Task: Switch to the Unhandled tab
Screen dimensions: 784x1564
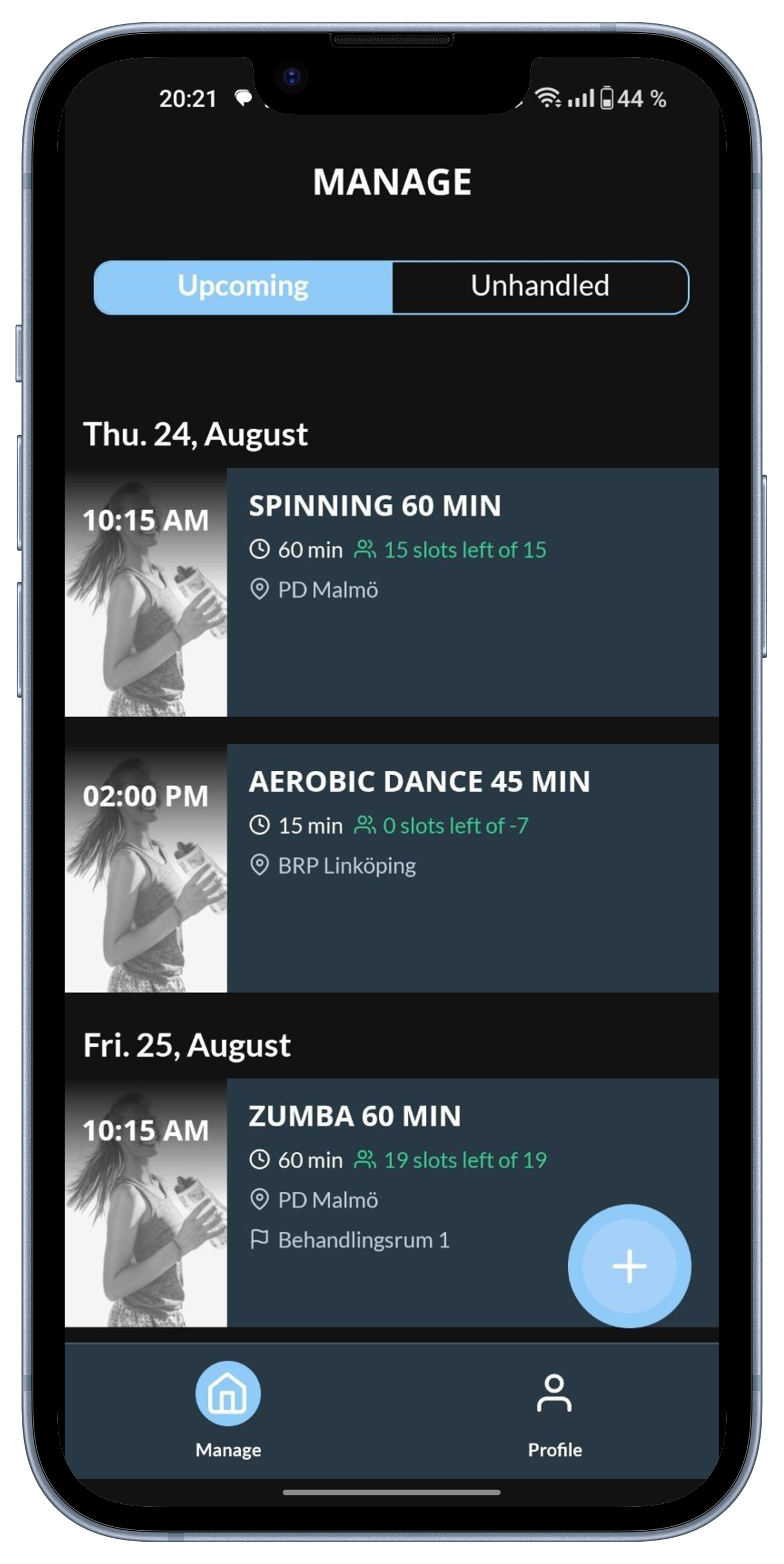Action: (540, 287)
